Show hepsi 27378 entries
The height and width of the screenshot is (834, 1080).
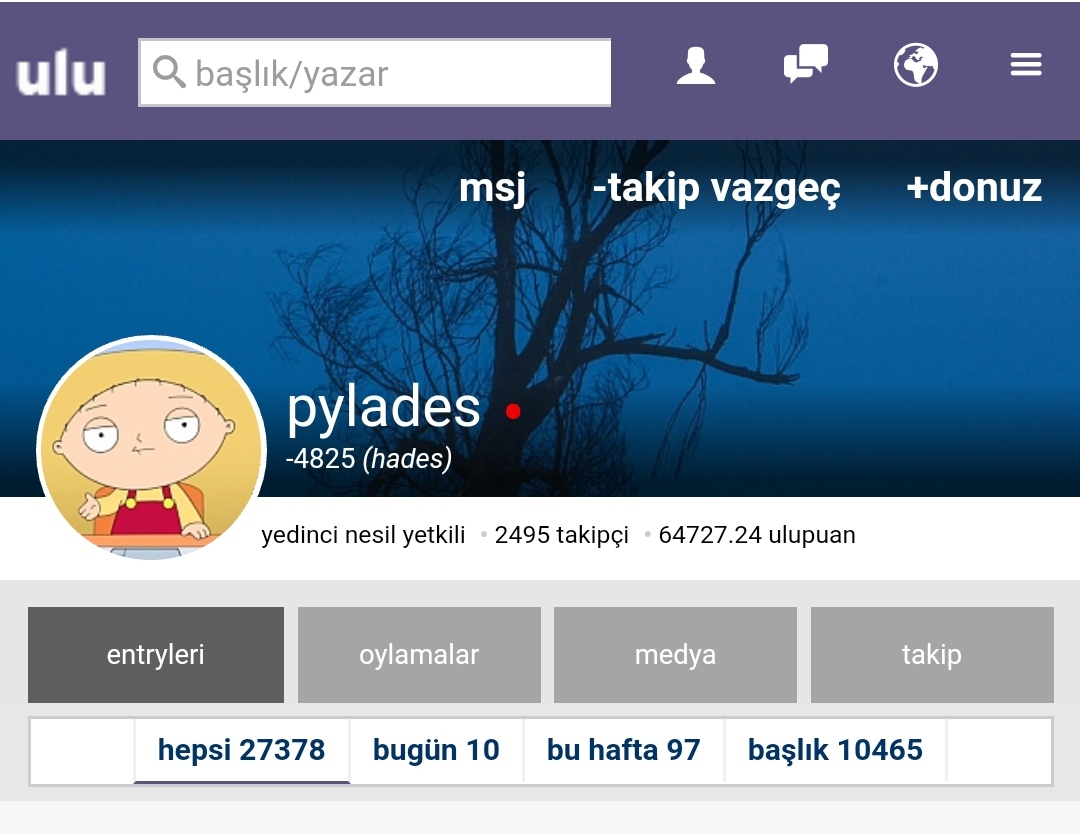(242, 750)
